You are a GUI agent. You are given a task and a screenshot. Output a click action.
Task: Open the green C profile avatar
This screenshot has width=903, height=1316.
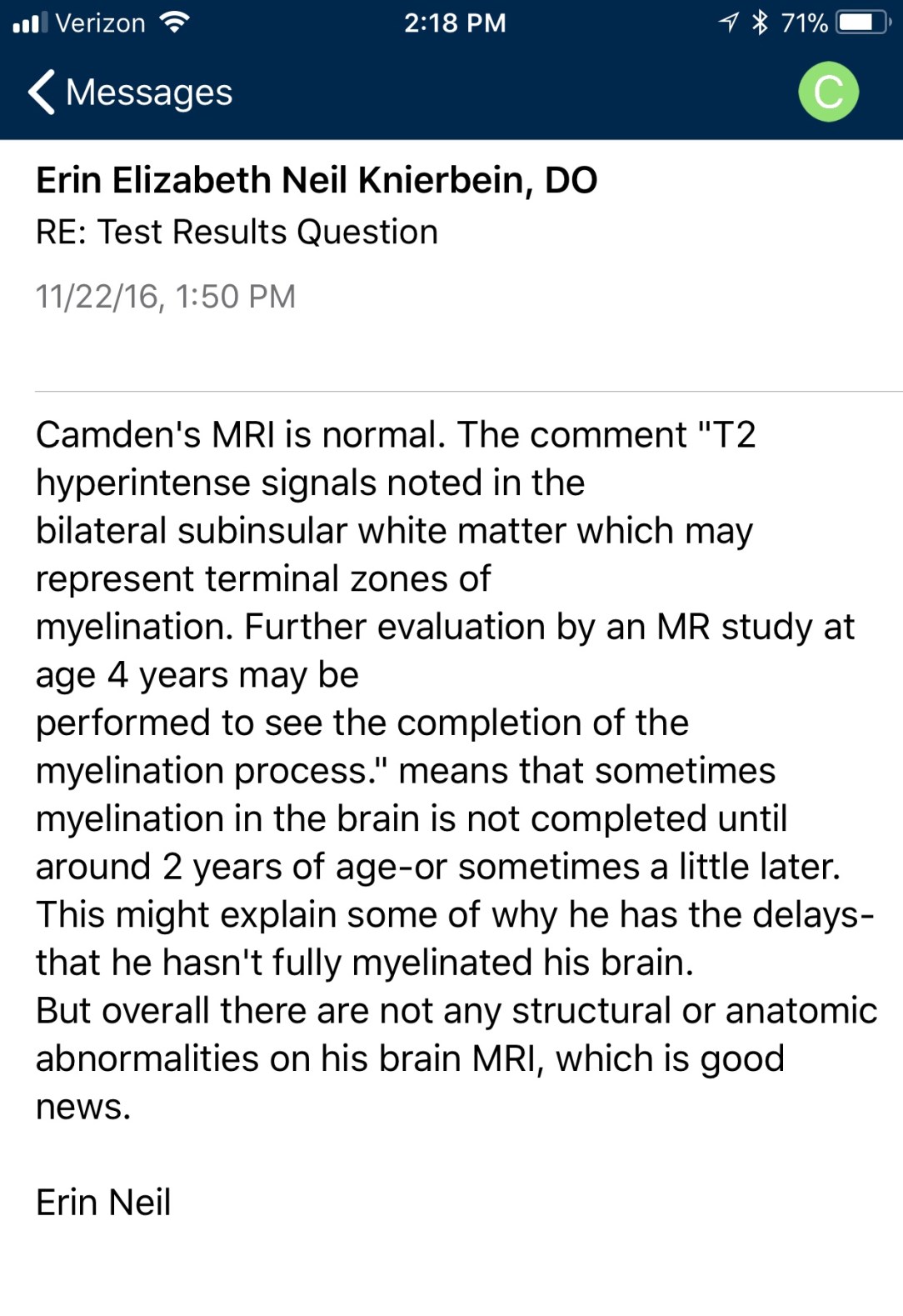[x=828, y=92]
